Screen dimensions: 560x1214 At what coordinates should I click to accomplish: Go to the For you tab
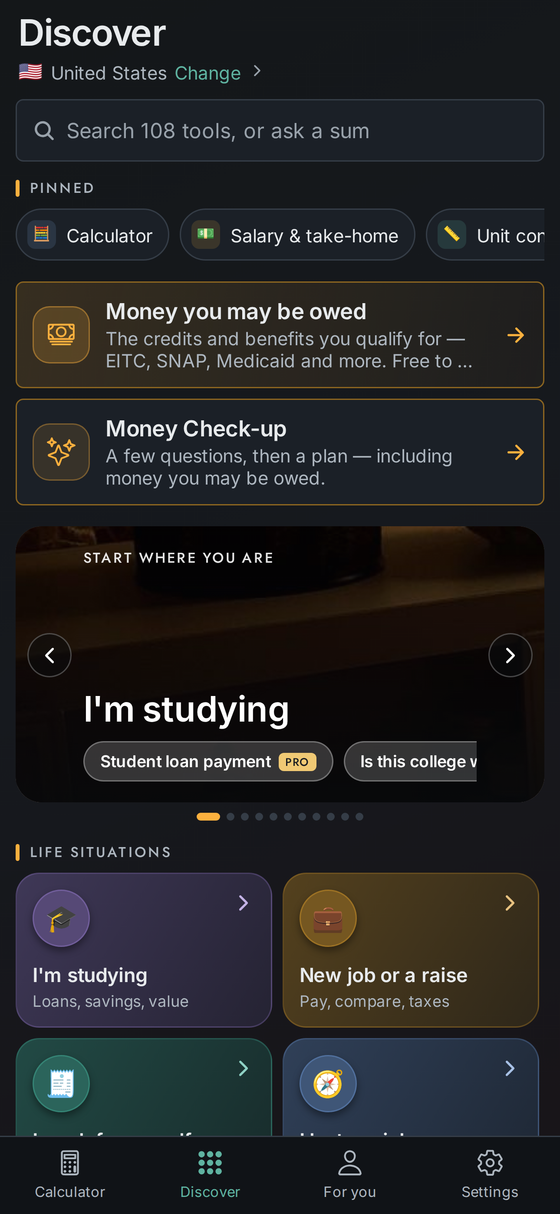click(x=350, y=1175)
